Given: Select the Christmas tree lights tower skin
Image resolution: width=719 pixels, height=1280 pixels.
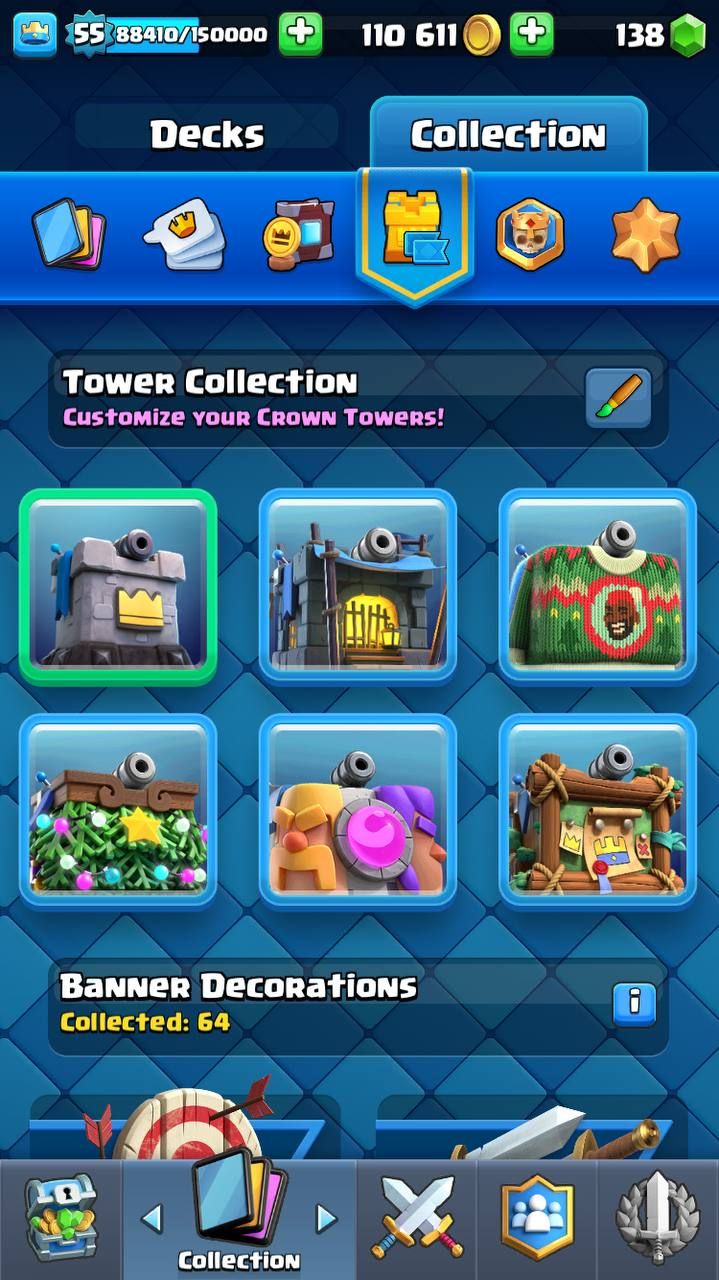Looking at the screenshot, I should click(118, 810).
